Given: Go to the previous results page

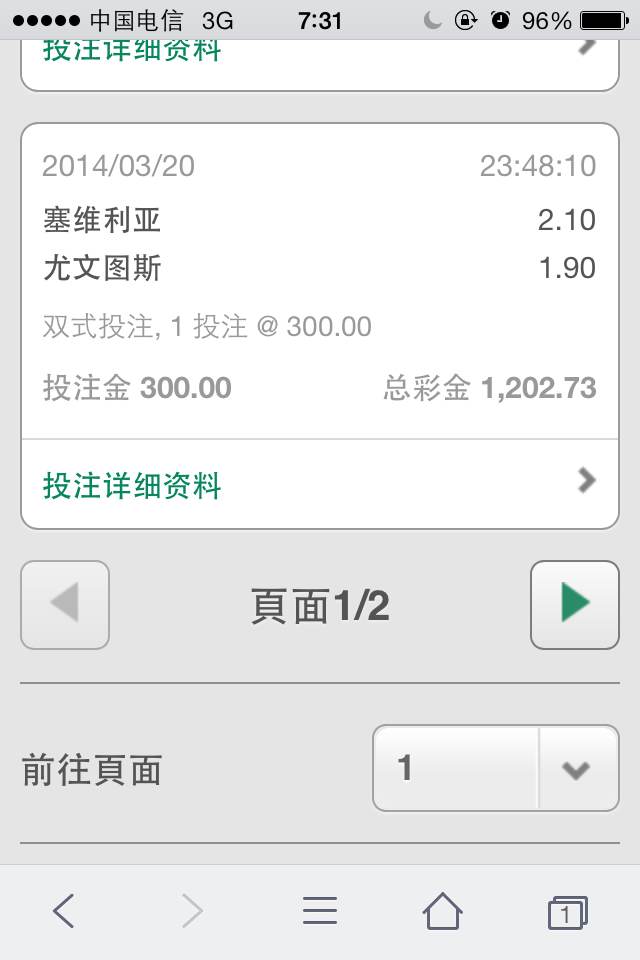Looking at the screenshot, I should (65, 604).
